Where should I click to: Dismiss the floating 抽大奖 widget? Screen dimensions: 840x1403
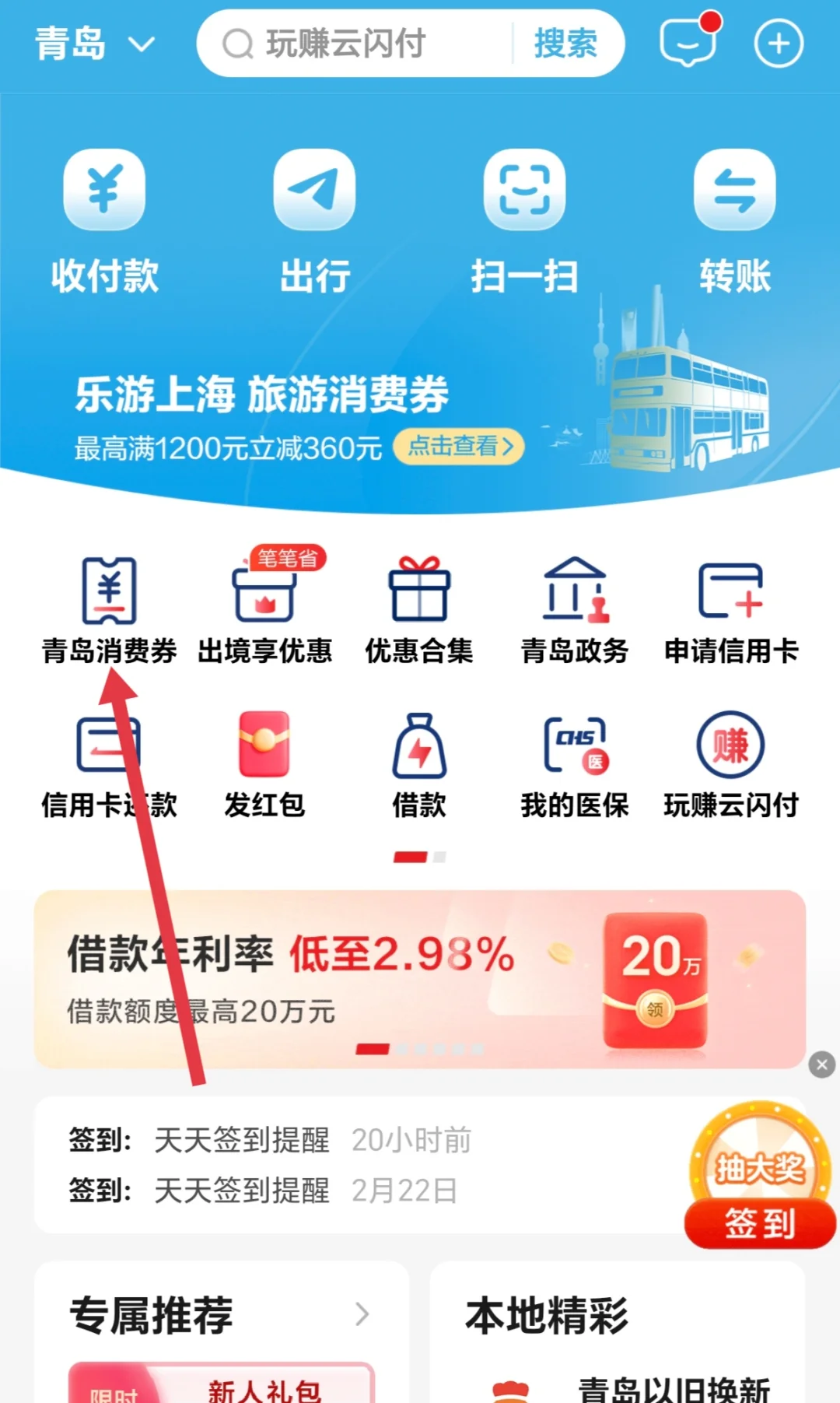822,1065
